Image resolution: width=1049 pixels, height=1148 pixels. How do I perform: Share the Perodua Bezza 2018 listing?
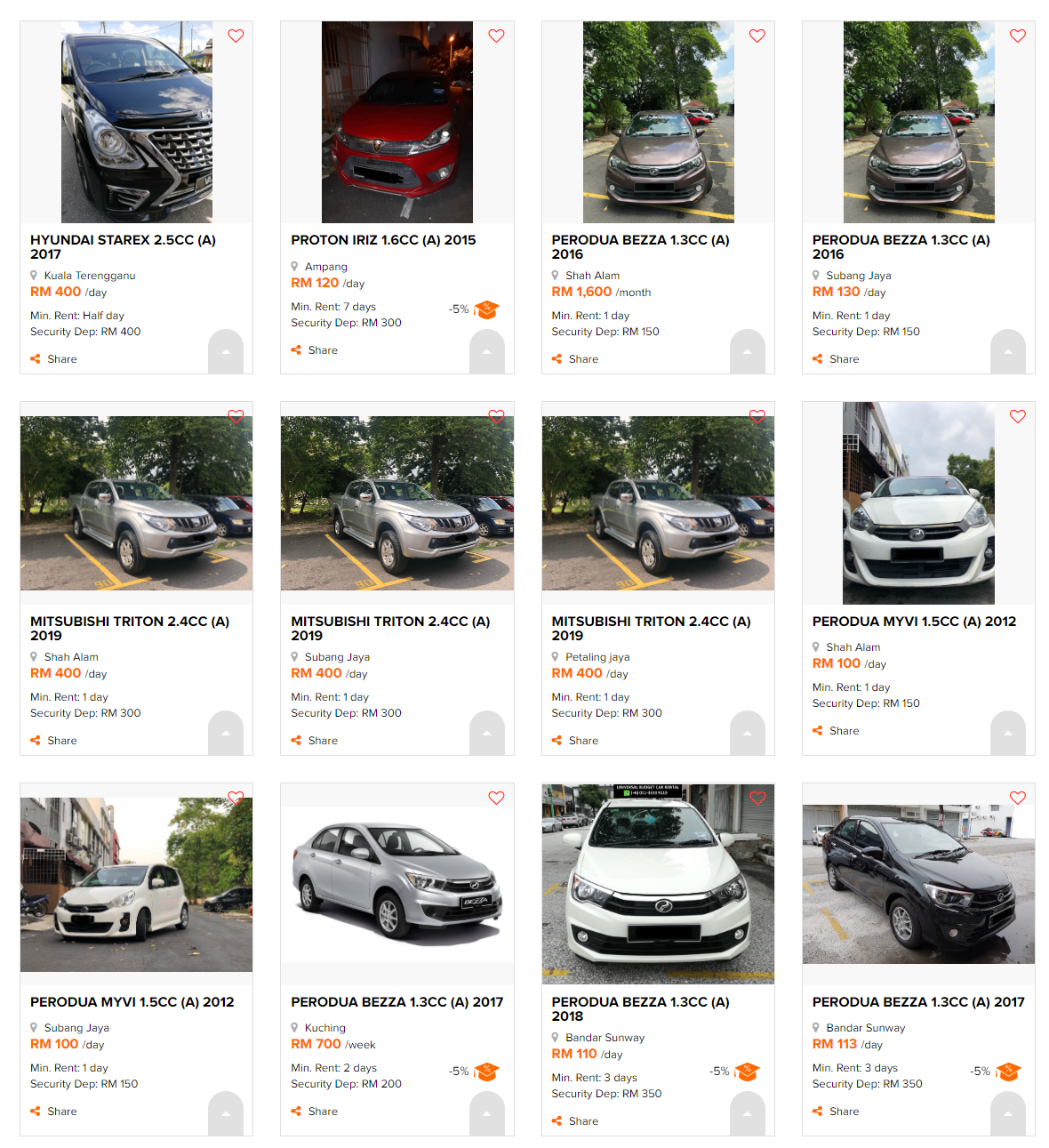[x=575, y=1121]
